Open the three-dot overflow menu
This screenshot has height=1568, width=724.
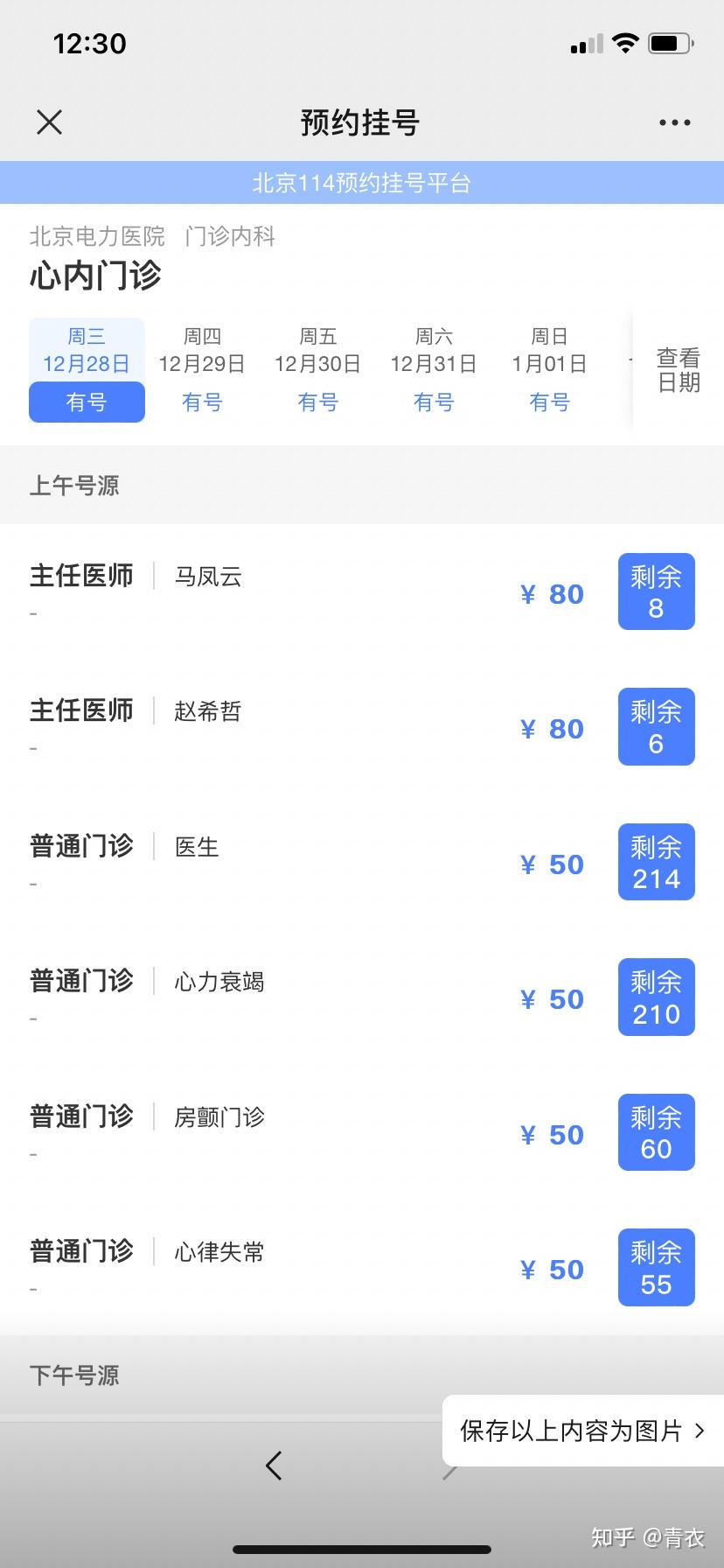[674, 122]
